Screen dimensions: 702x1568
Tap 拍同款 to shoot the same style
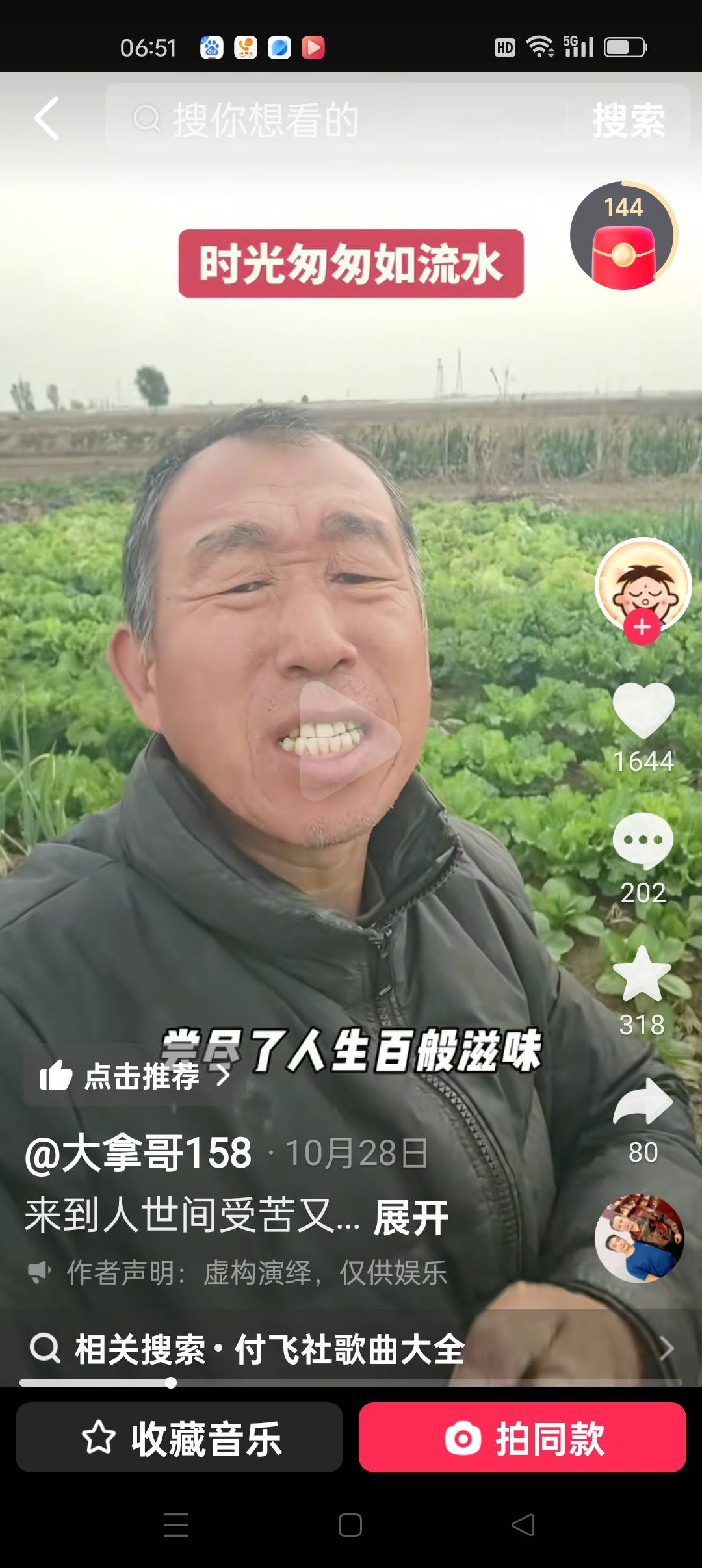click(522, 1439)
